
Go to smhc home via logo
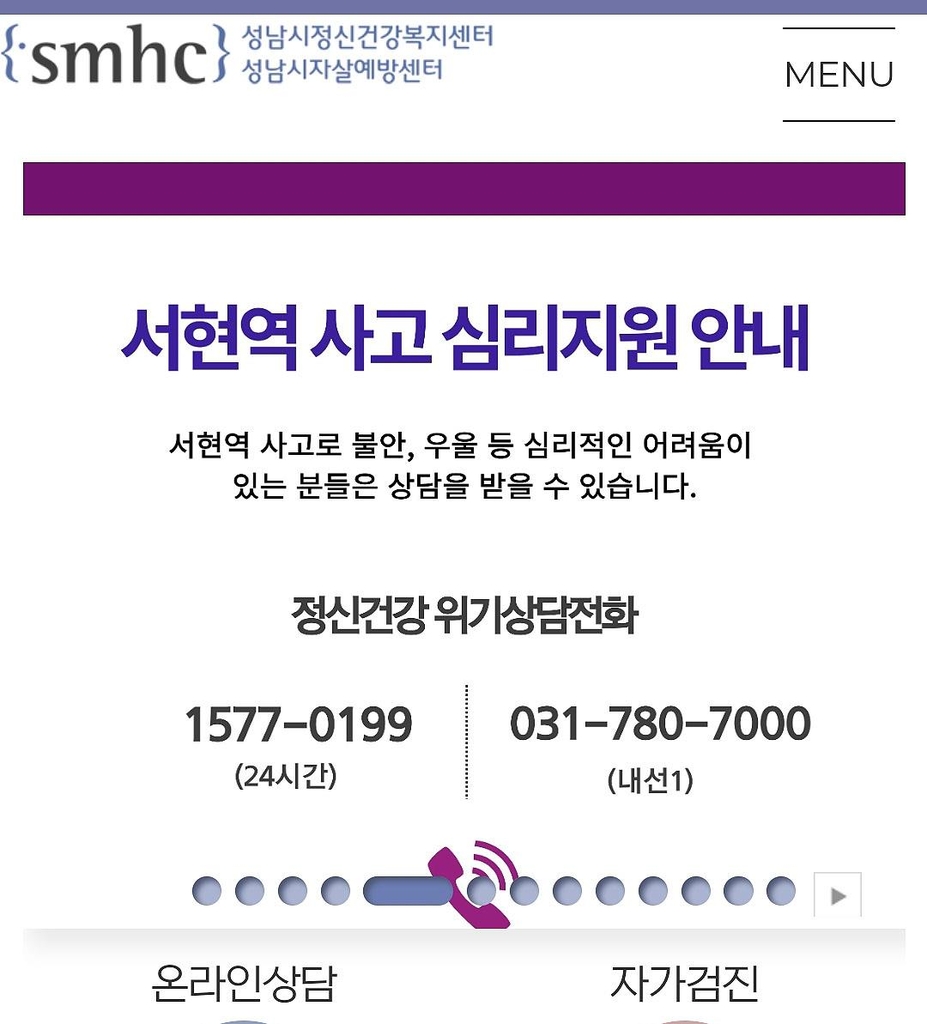coord(117,55)
